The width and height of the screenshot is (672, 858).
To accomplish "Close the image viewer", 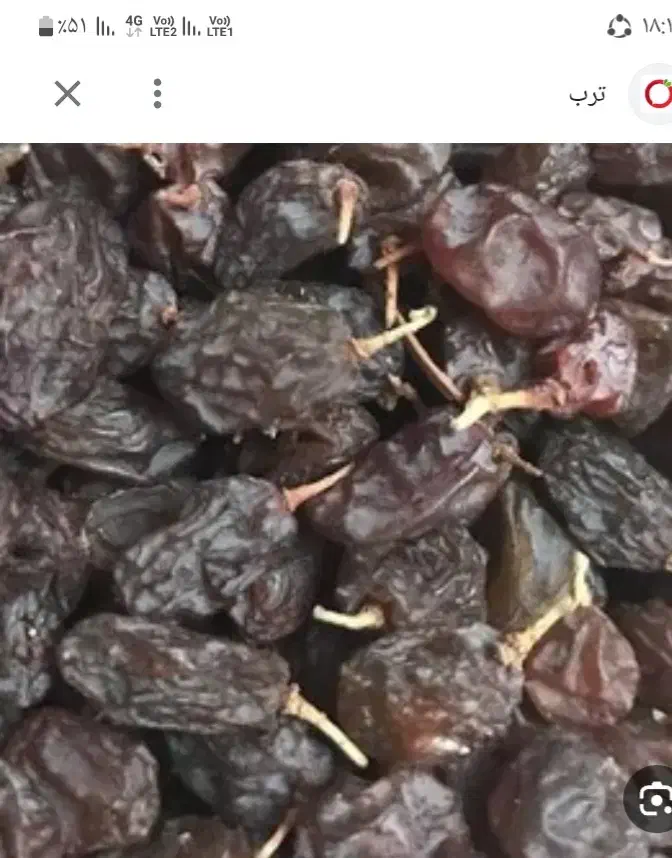I will [x=67, y=94].
